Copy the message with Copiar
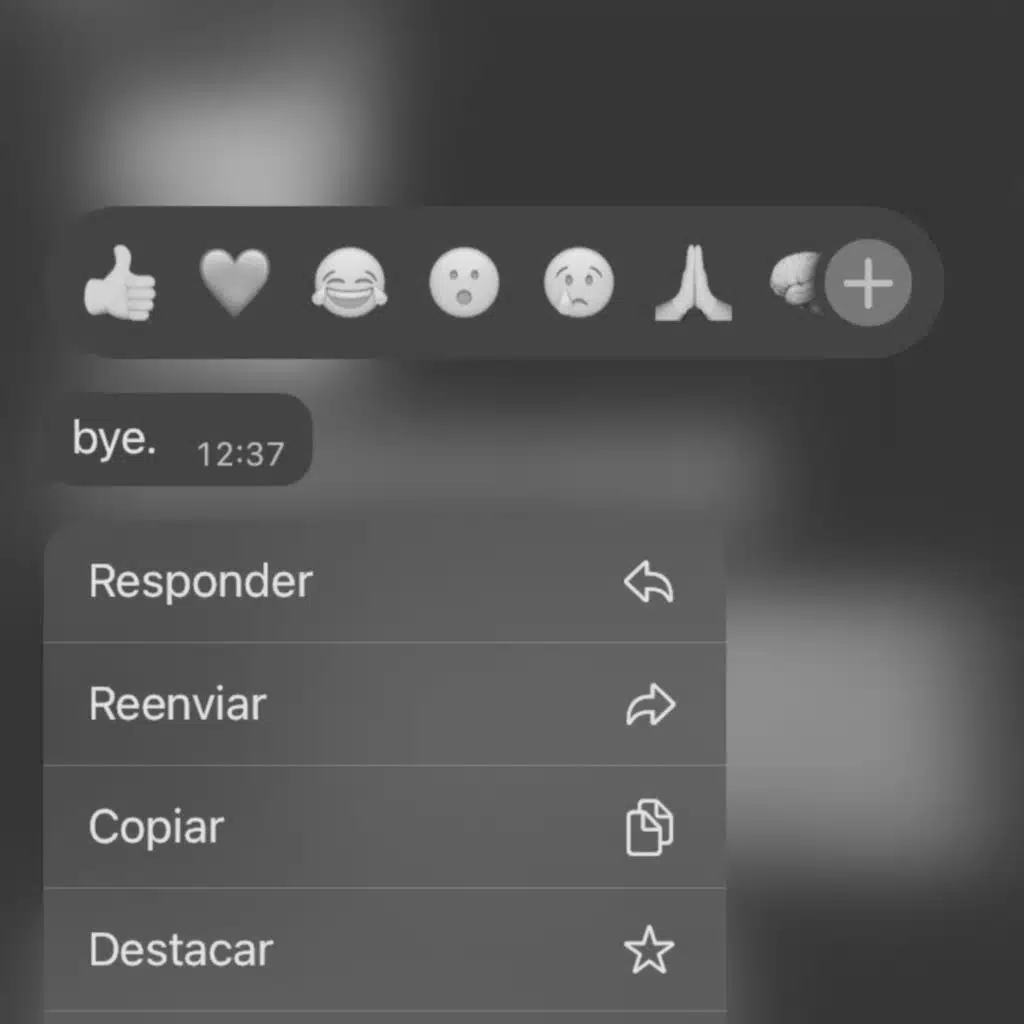The image size is (1024, 1024). tap(384, 827)
